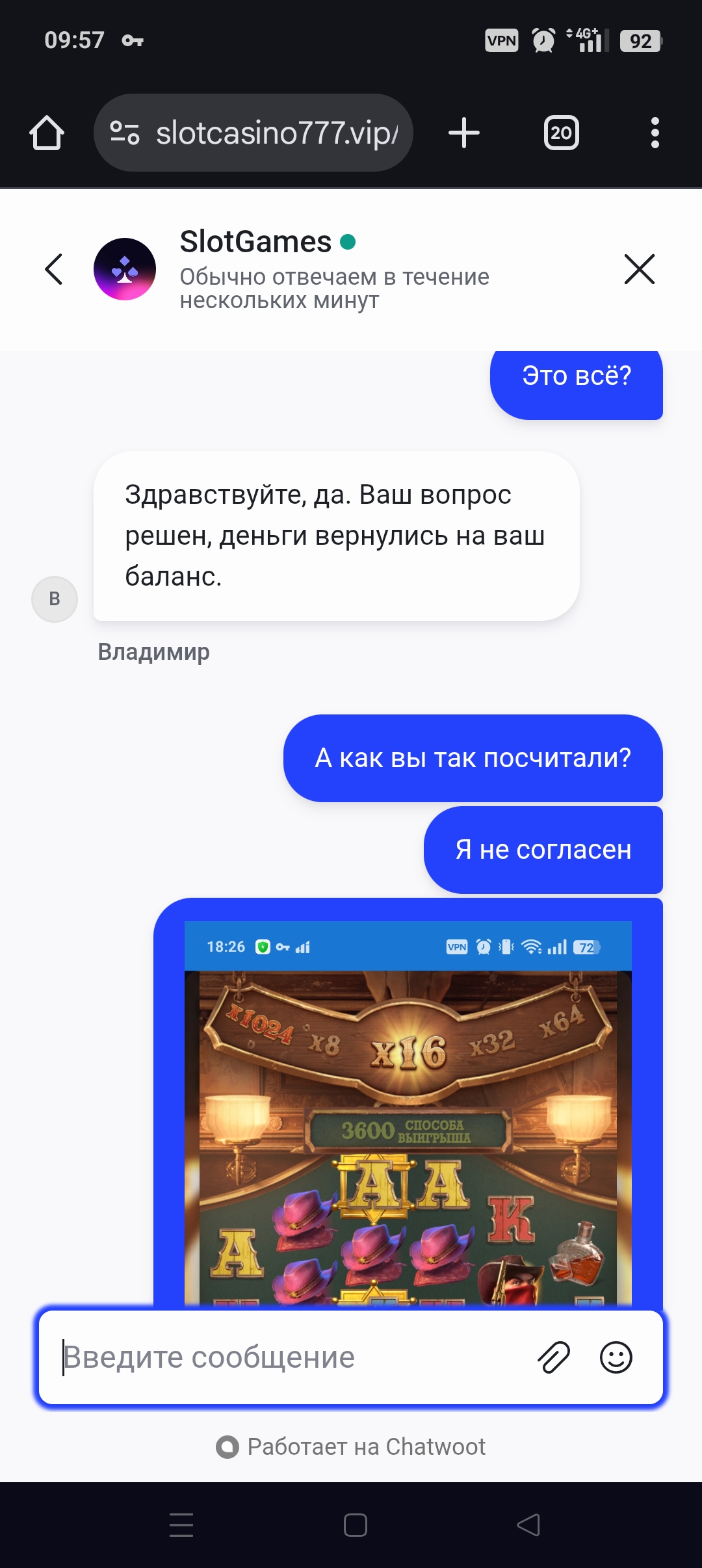Open the emoji picker
Screen dimensions: 702x1568
tap(616, 1357)
